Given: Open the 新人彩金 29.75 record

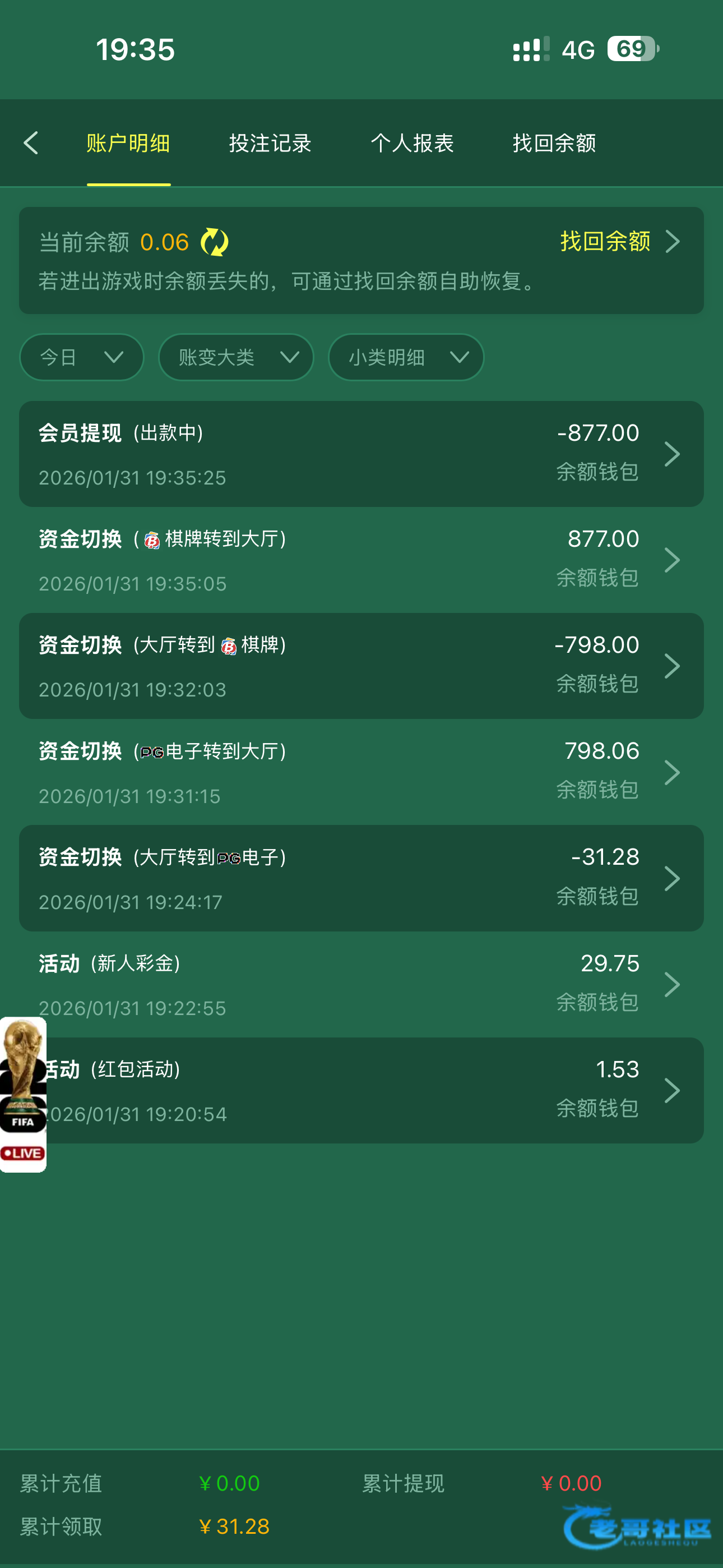Looking at the screenshot, I should (361, 984).
